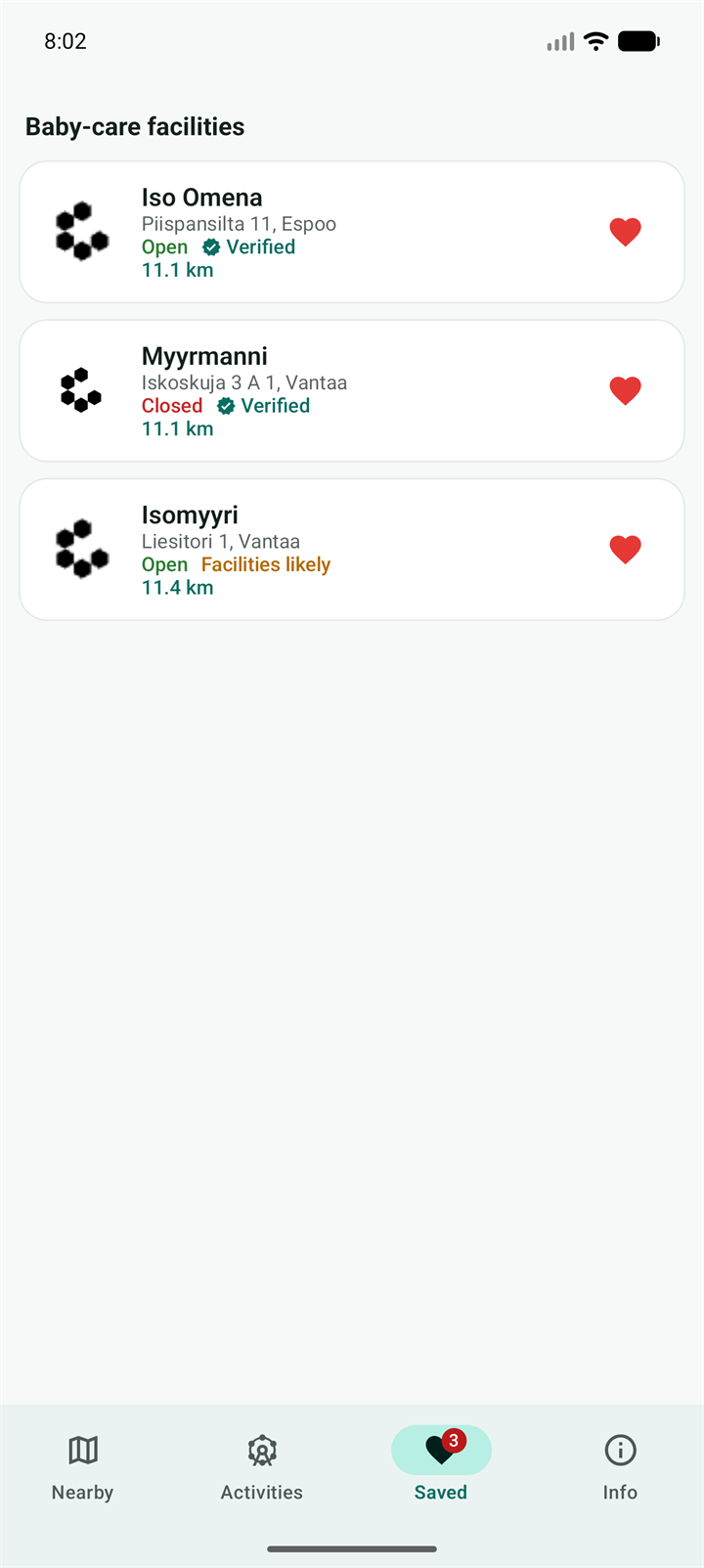
Task: Go to the Activities tab
Action: 262,1467
